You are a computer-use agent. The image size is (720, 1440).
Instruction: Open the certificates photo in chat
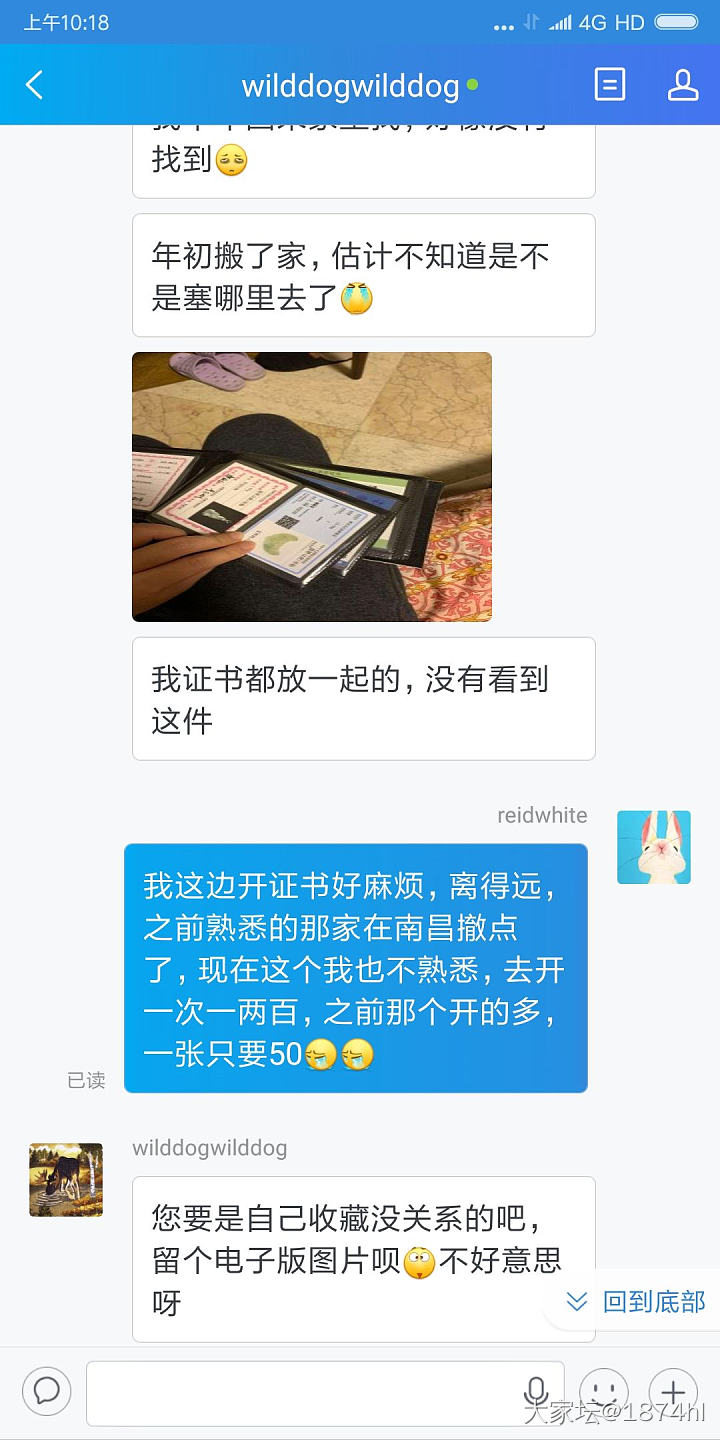click(312, 487)
